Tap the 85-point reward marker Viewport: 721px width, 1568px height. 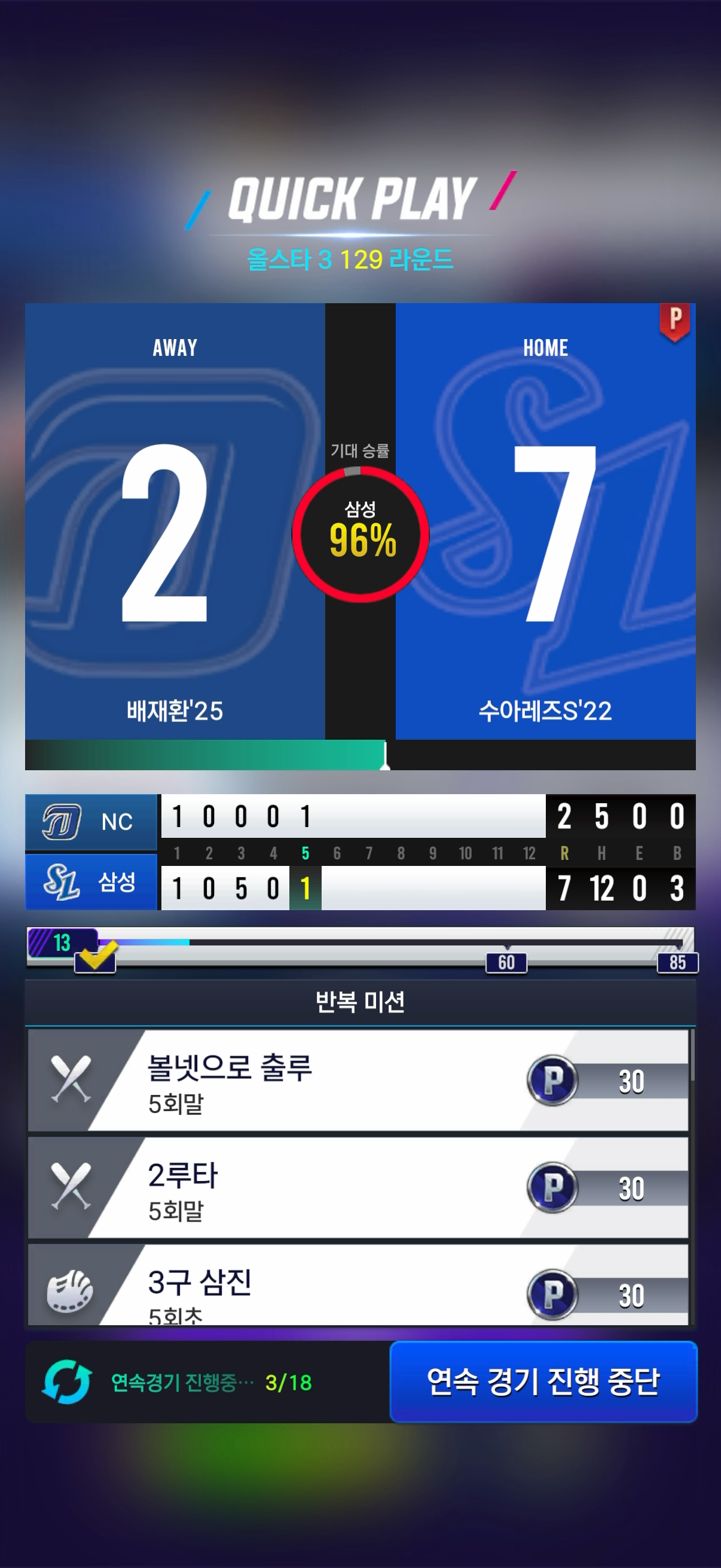click(677, 962)
